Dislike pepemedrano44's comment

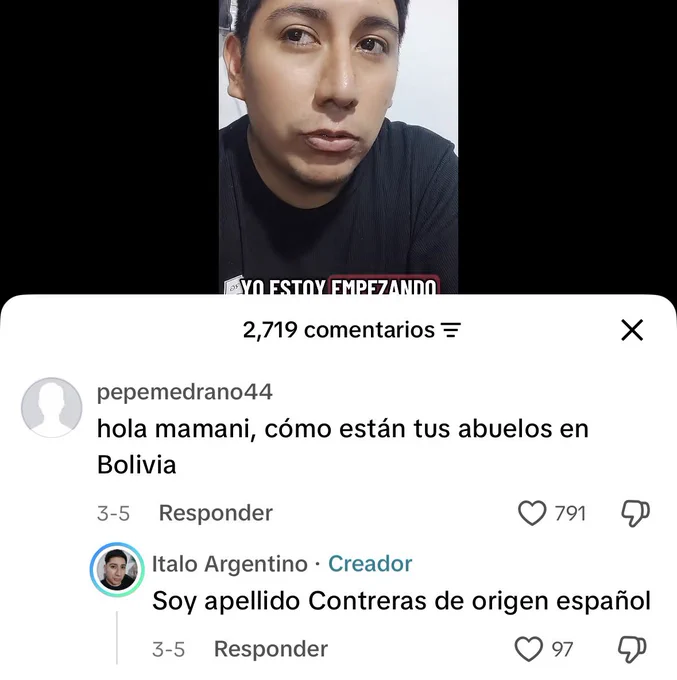(x=635, y=513)
